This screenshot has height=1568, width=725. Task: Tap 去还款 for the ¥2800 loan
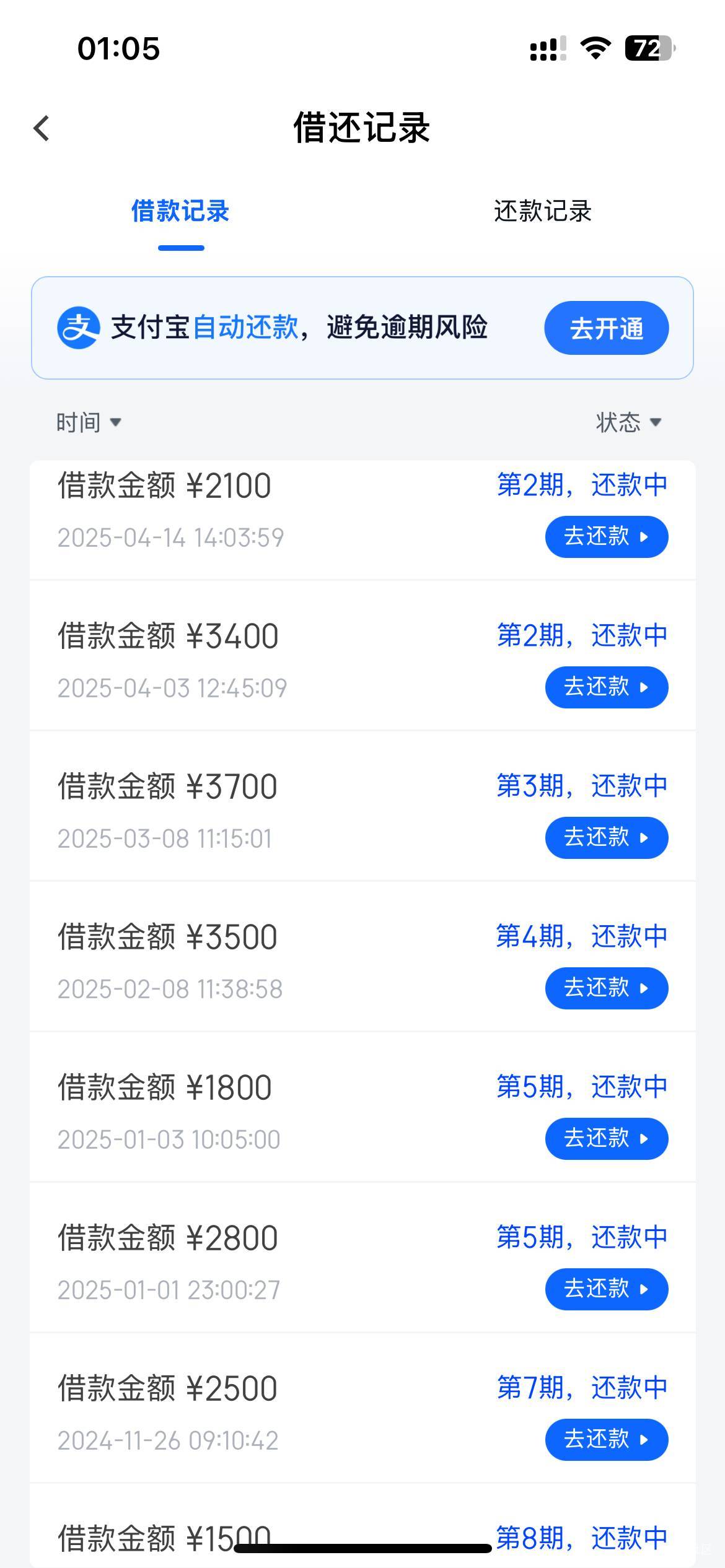(x=607, y=1289)
